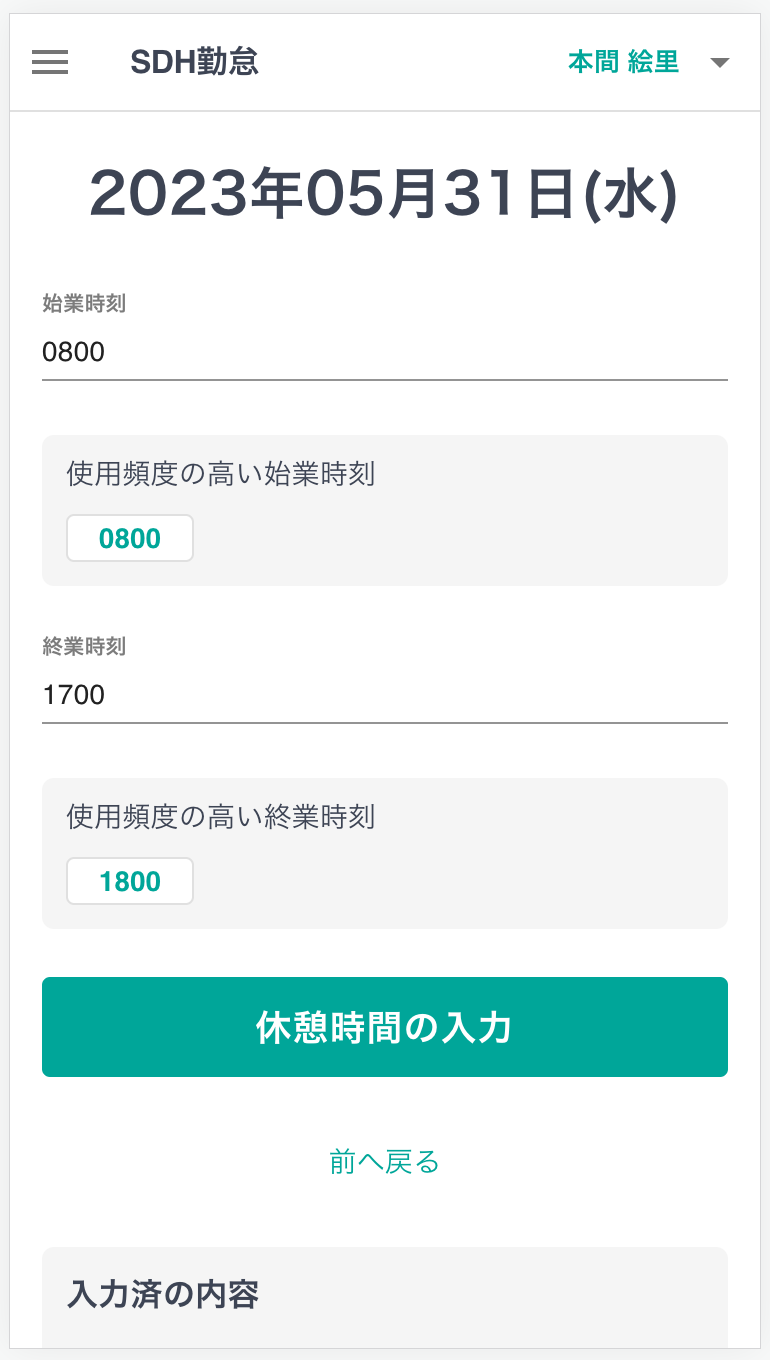Tap the 使用頻度の高い始業時刻 panel
770x1360 pixels.
coord(385,510)
